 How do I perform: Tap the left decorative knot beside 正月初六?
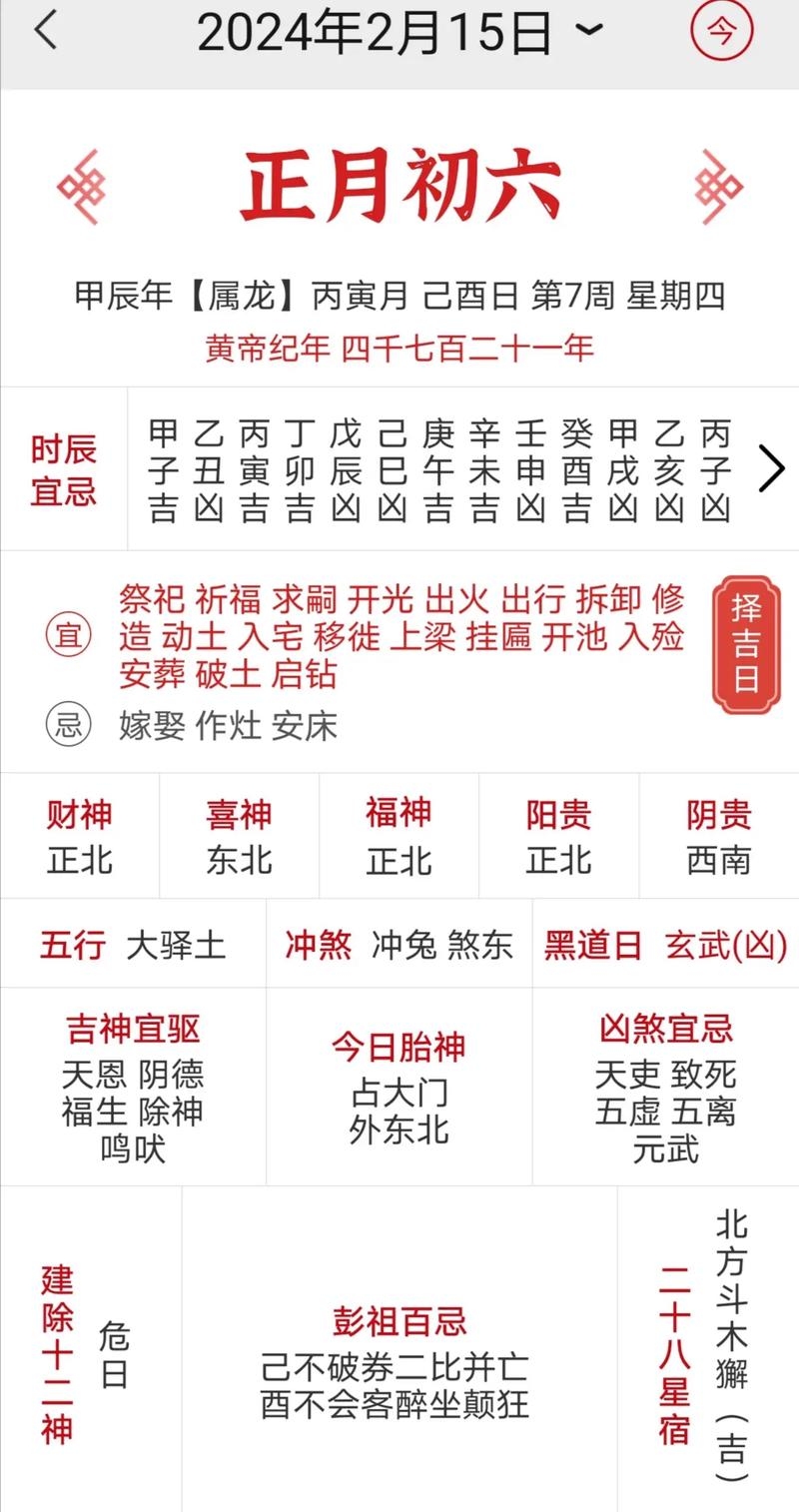point(83,185)
